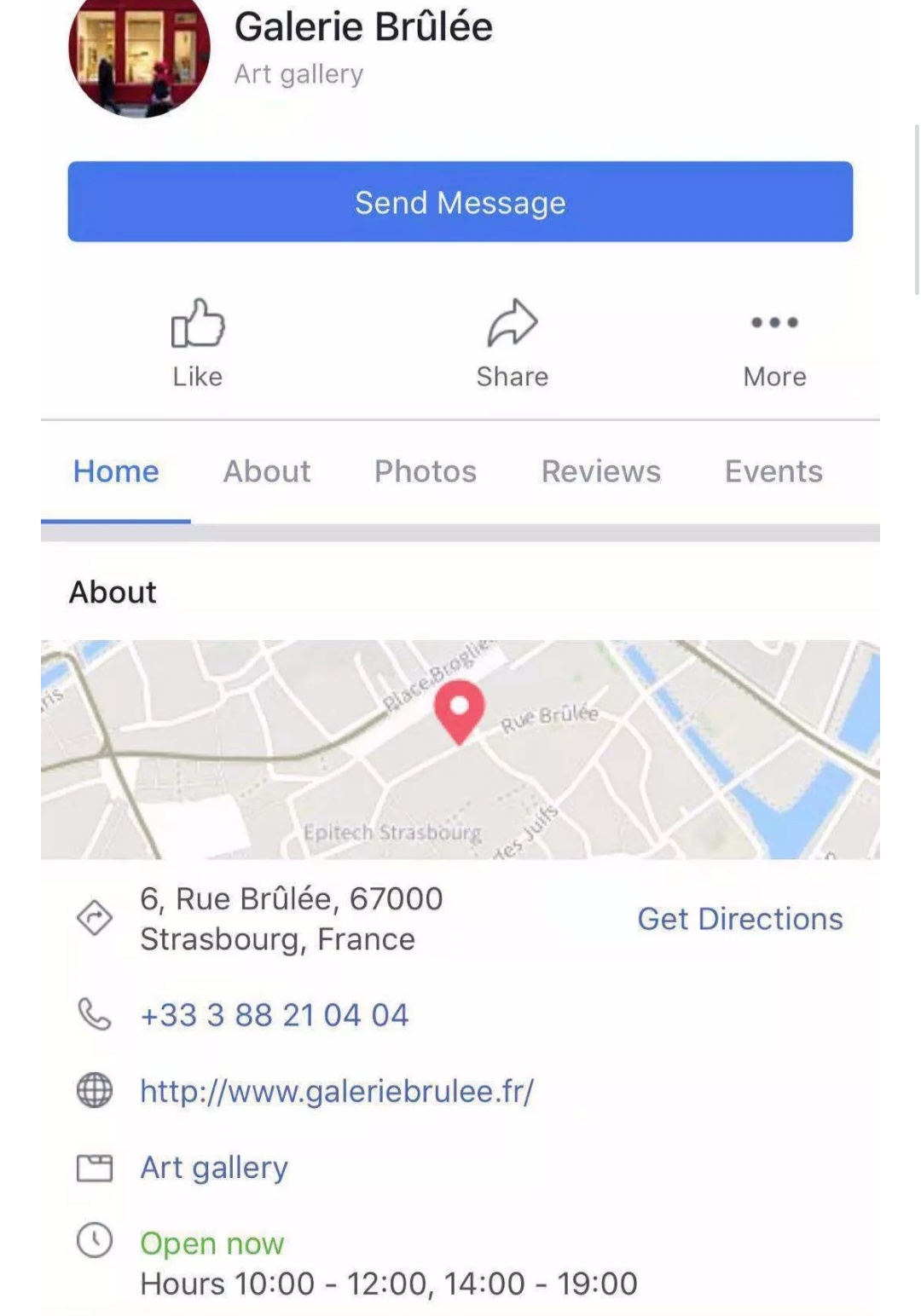921x1316 pixels.
Task: Share this gallery page
Action: coord(512,343)
